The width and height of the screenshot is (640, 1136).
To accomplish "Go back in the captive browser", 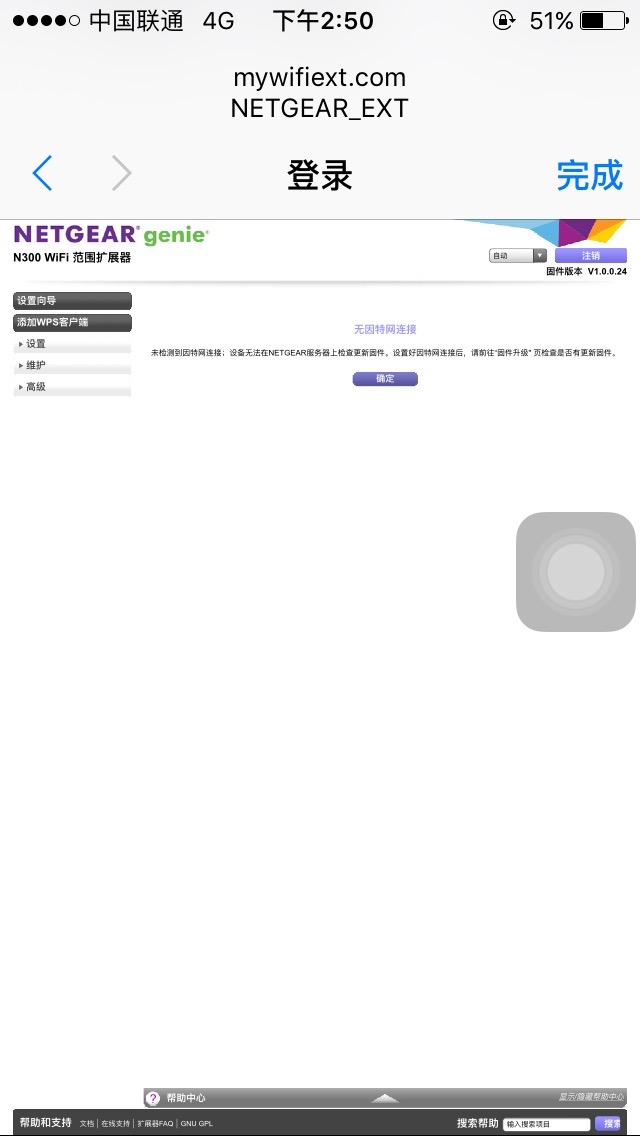I will pos(42,174).
